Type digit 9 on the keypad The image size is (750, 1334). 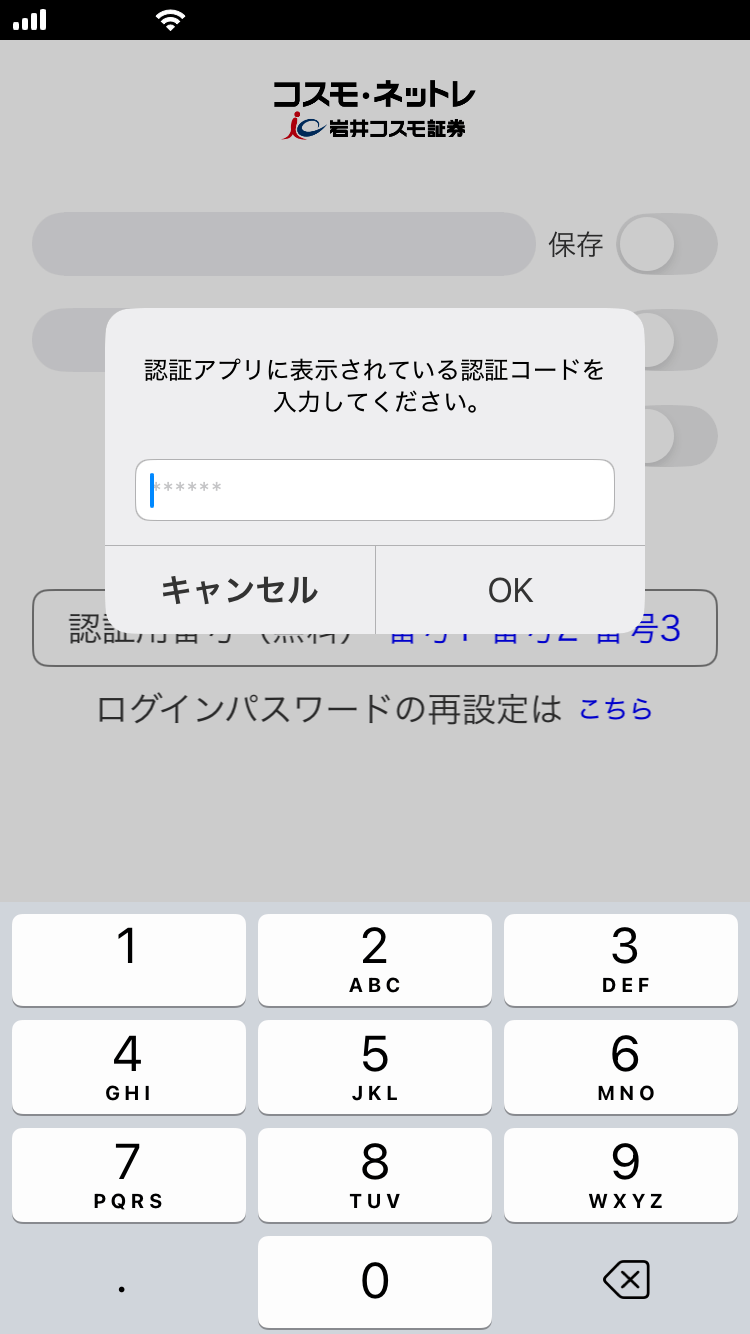click(621, 1174)
